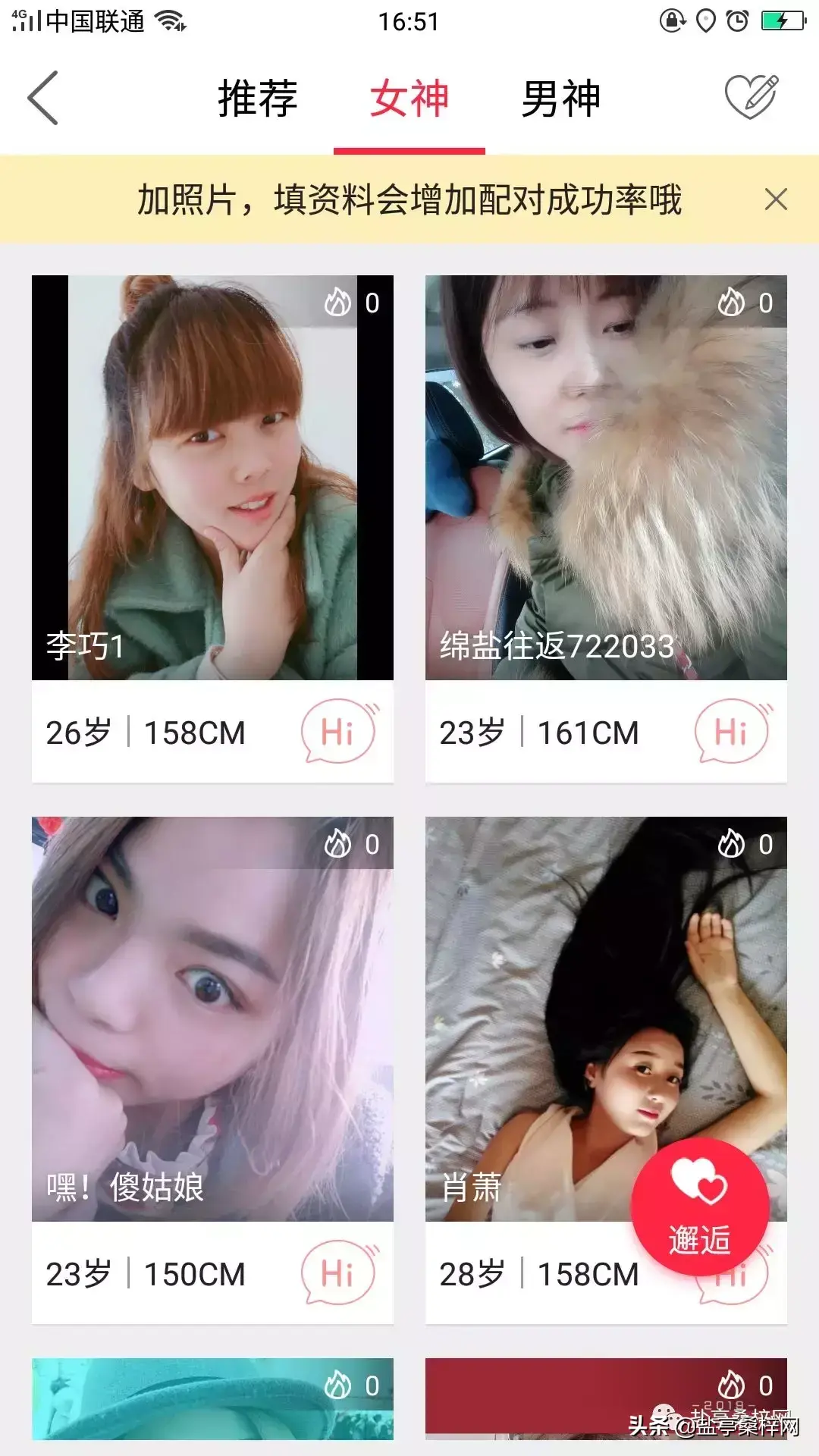Say Hi to 李巧1
The width and height of the screenshot is (819, 1456).
(x=338, y=732)
